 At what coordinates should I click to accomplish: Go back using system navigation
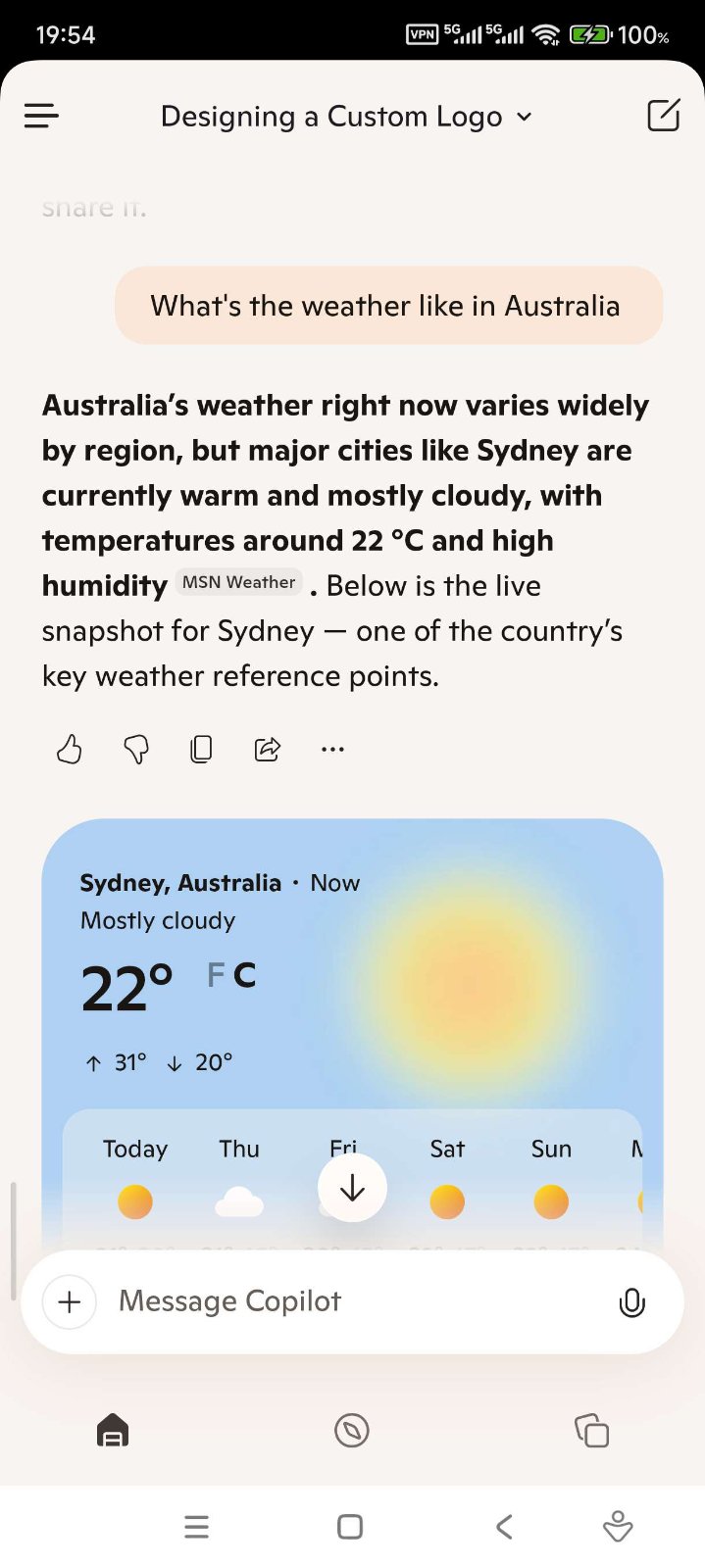pyautogui.click(x=504, y=1527)
